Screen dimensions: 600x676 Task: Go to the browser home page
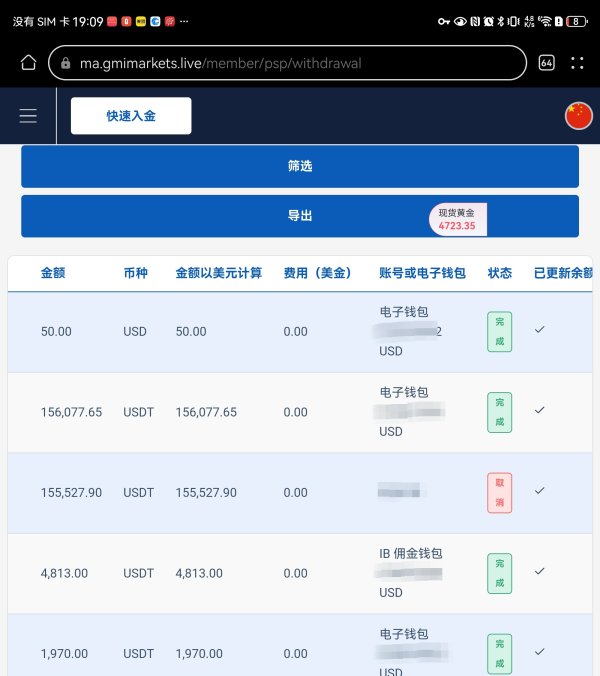[28, 63]
